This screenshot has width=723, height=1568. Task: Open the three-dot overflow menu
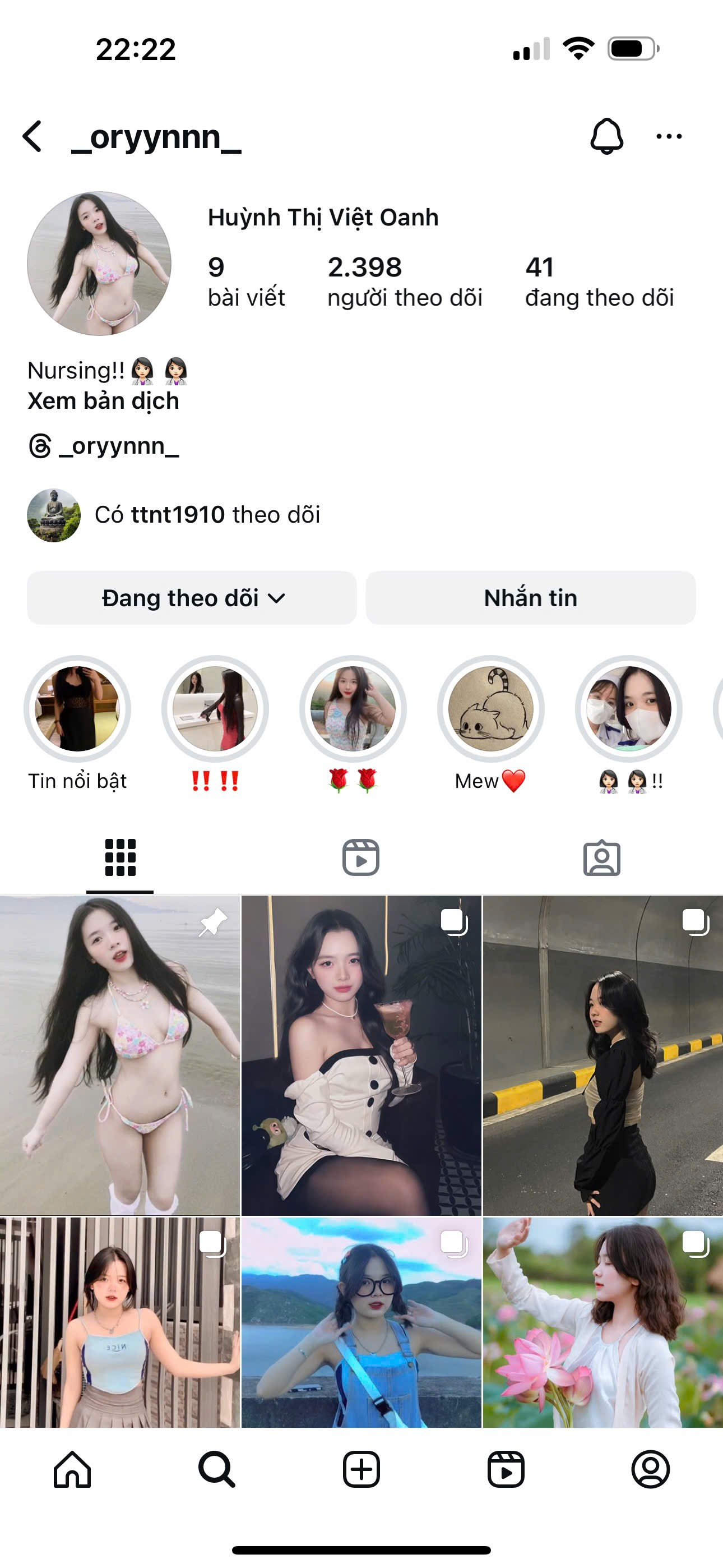[x=669, y=136]
